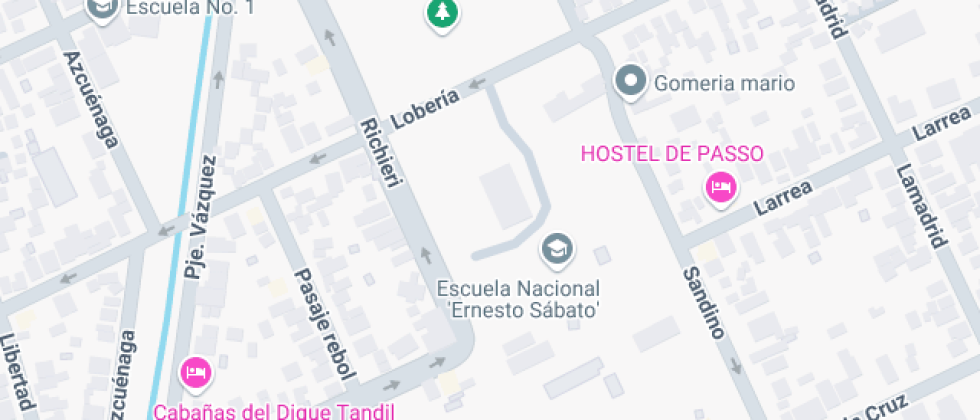The image size is (980, 420).
Task: Select the HOSTEL DE PASSO lodging pin
Action: click(720, 187)
